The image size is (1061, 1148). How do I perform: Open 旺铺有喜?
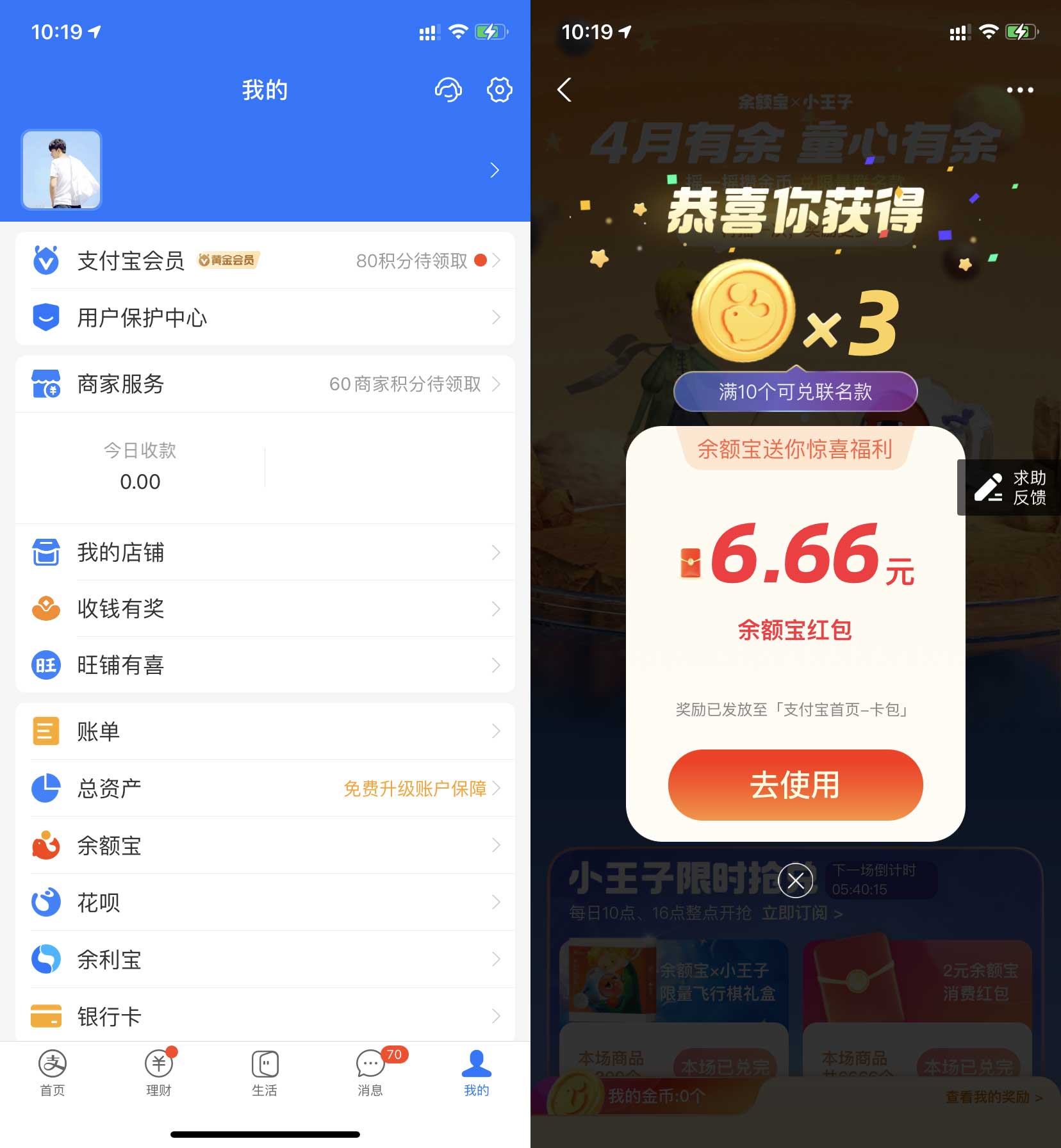point(265,665)
